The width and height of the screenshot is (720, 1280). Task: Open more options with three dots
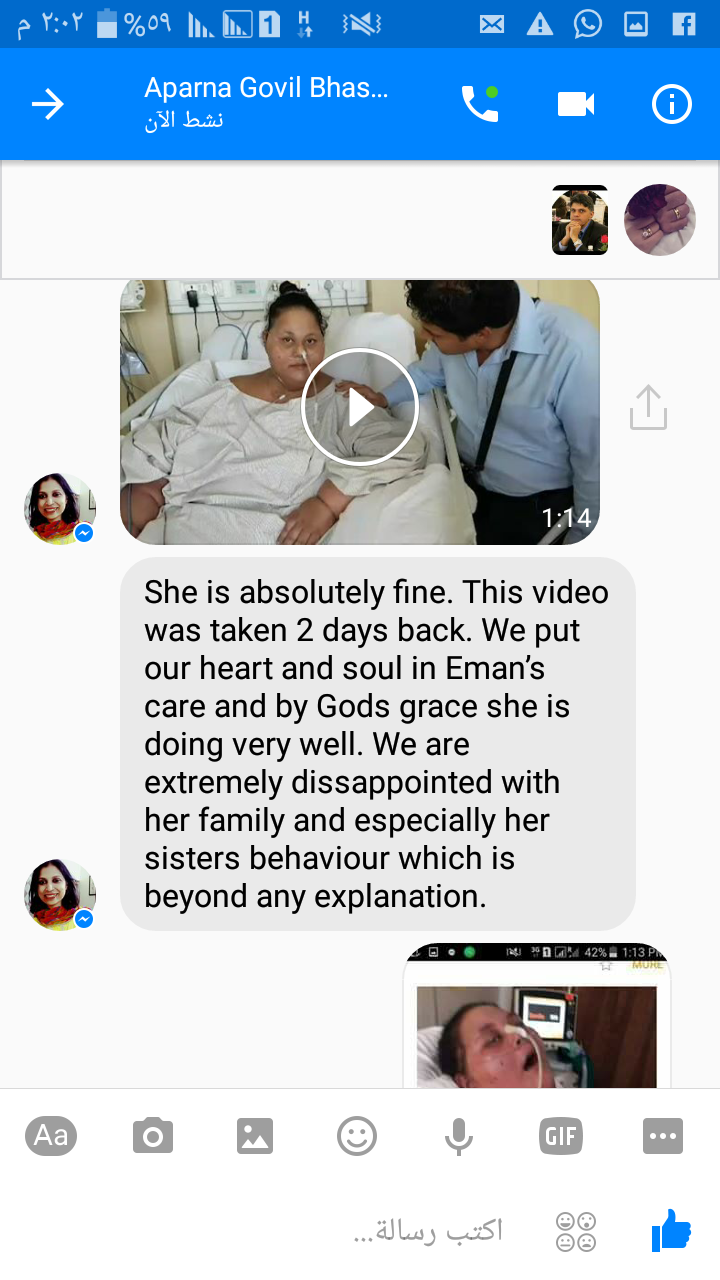coord(663,1136)
